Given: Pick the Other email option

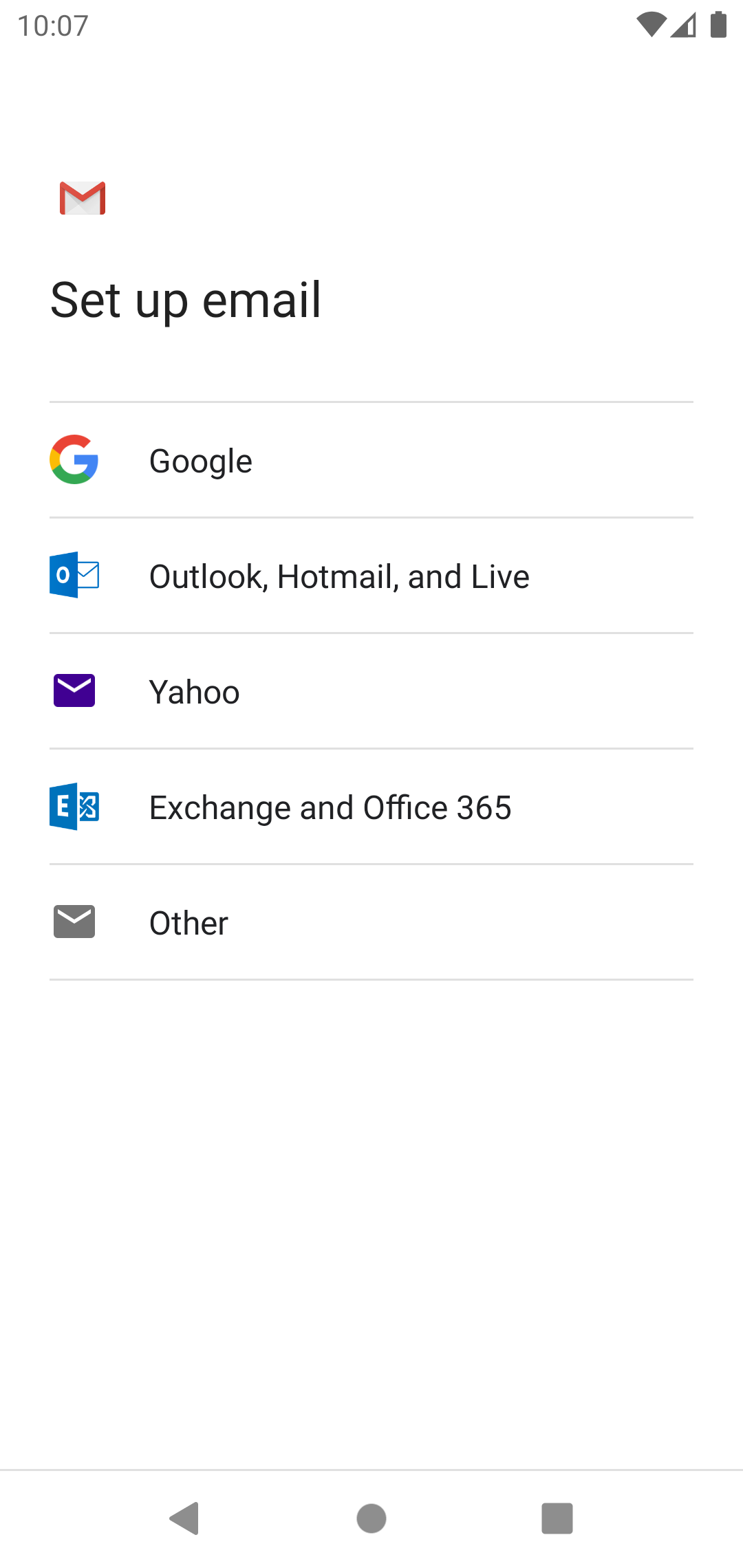Looking at the screenshot, I should tap(371, 922).
